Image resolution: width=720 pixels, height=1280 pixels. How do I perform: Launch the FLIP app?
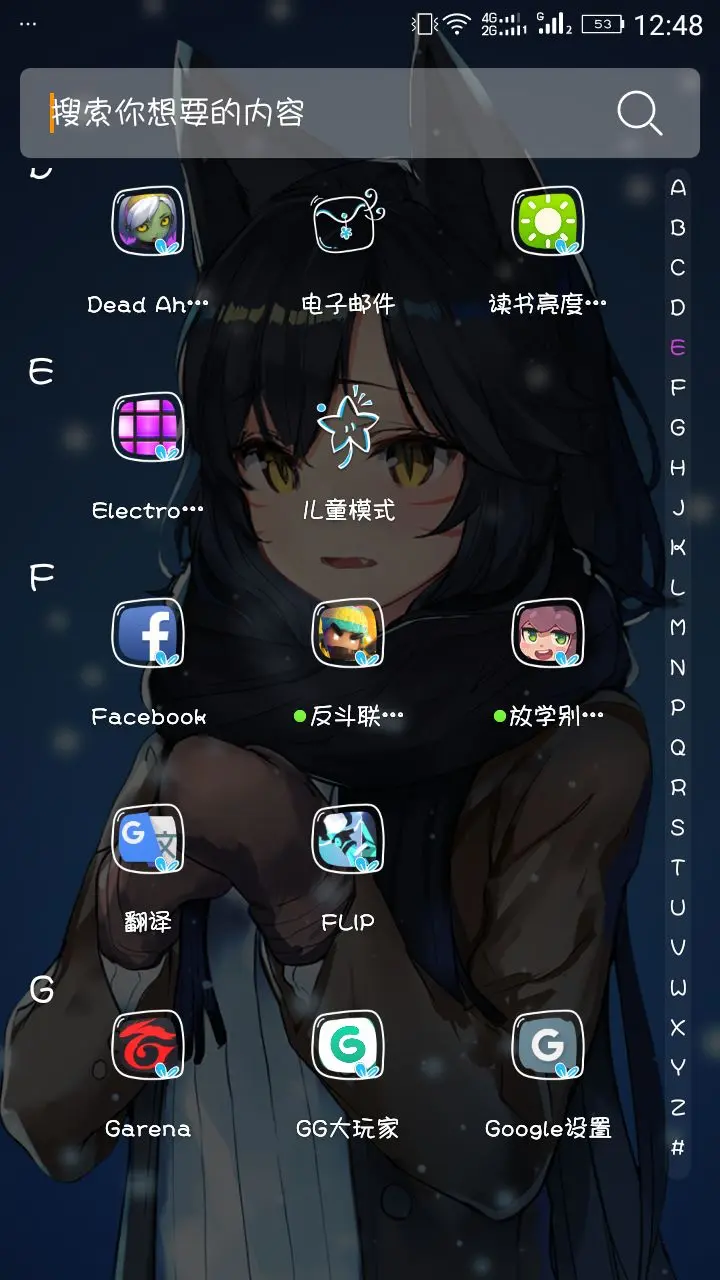348,840
